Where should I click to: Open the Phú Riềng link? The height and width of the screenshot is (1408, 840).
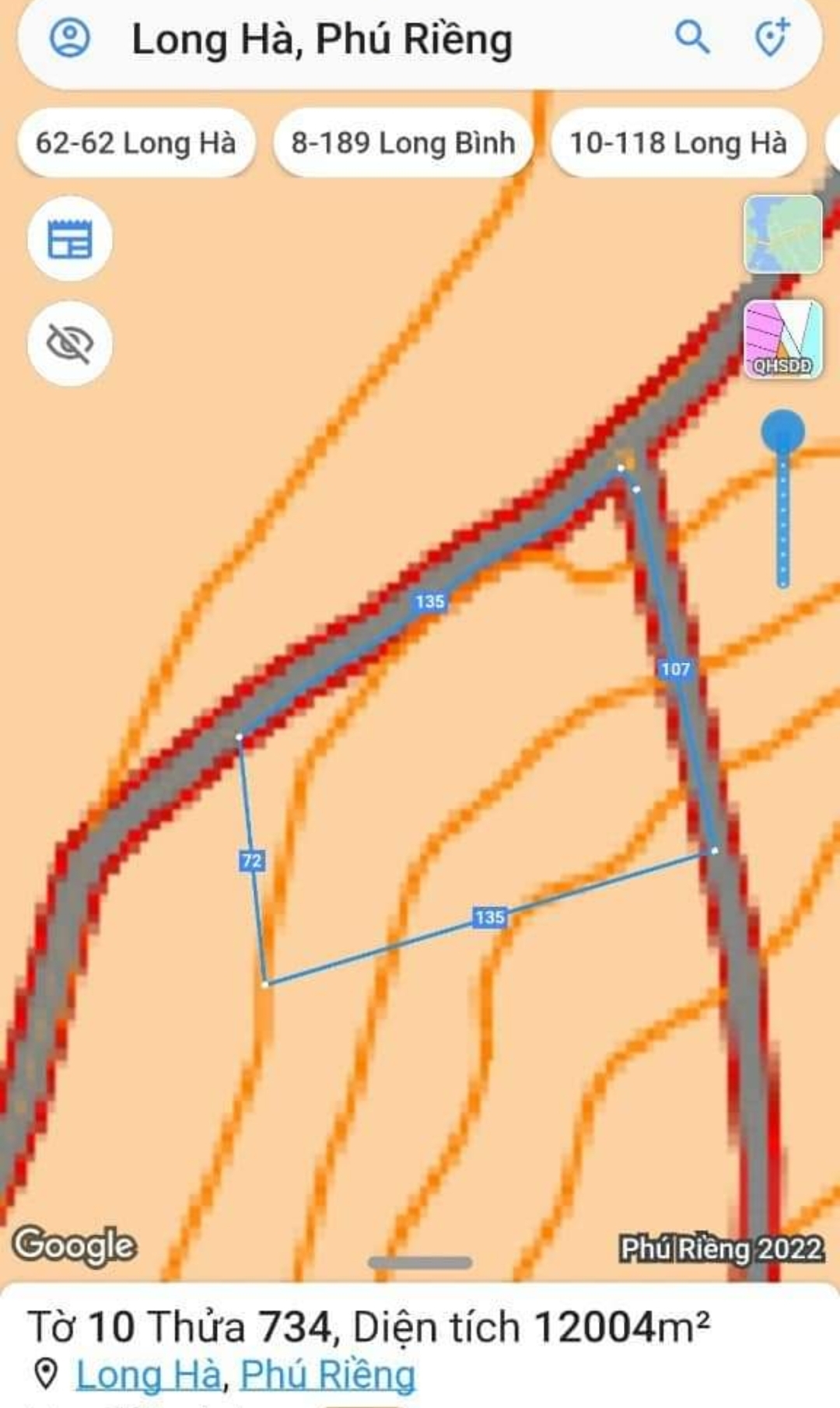click(327, 1375)
